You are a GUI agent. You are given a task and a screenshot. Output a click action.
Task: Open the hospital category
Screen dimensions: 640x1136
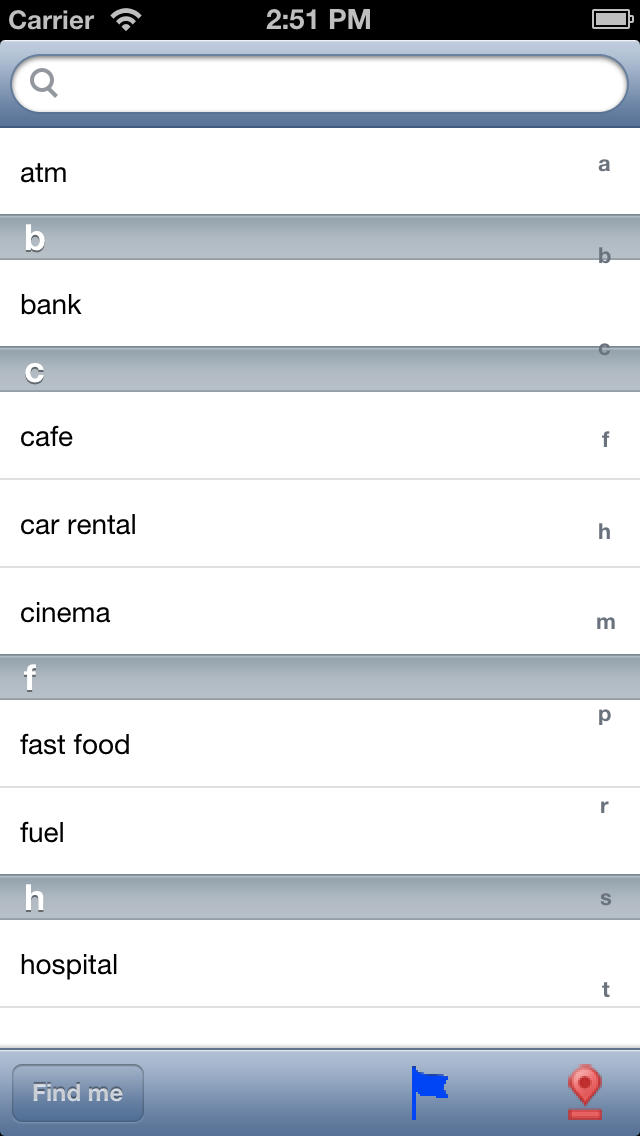320,964
